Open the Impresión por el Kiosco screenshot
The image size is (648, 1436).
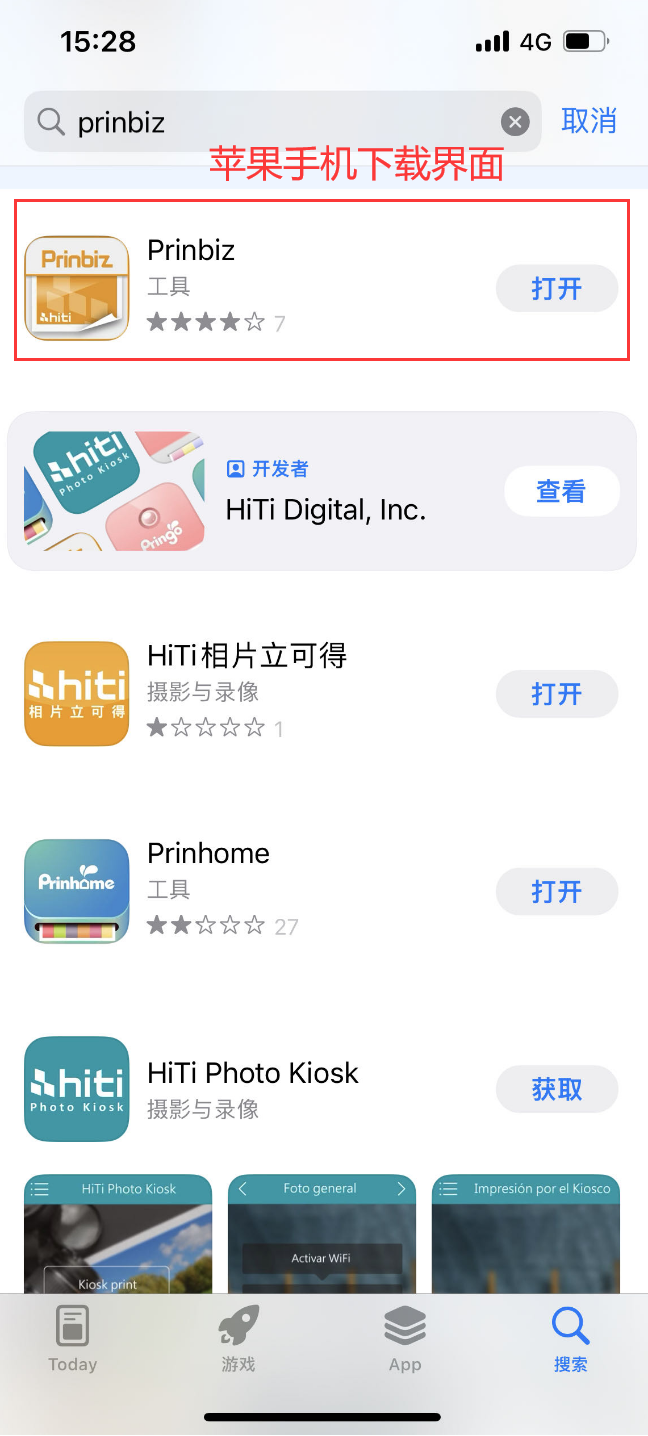tap(526, 1233)
